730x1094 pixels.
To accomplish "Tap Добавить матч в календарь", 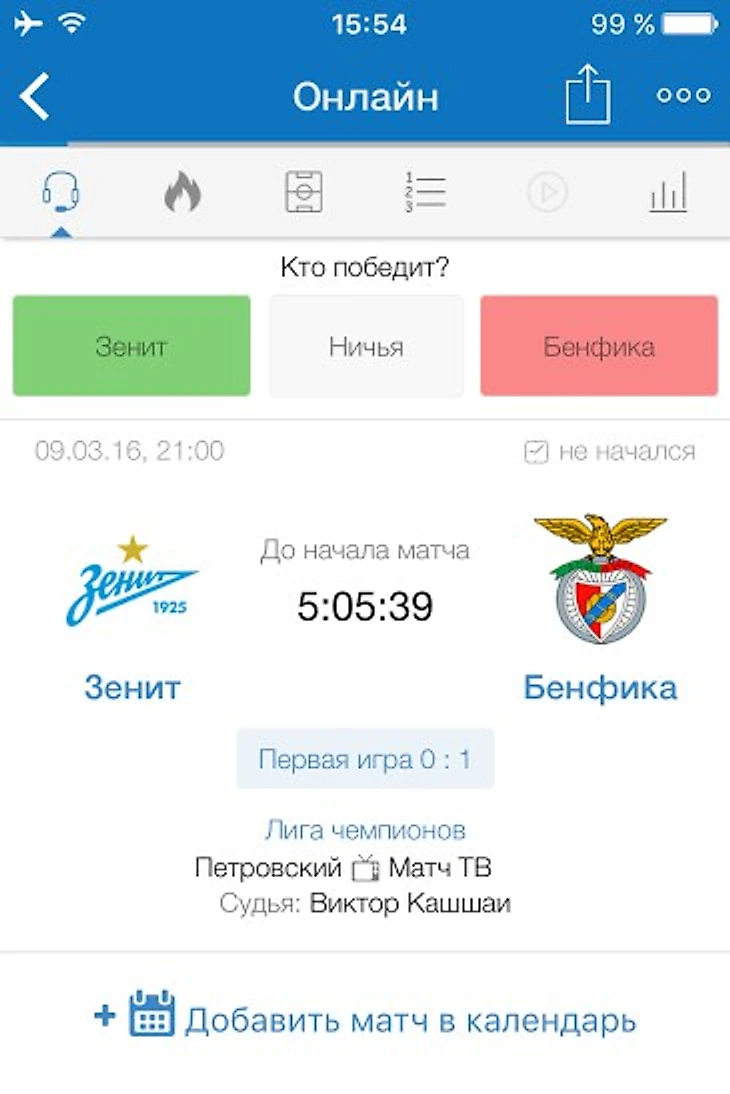I will tap(365, 1020).
